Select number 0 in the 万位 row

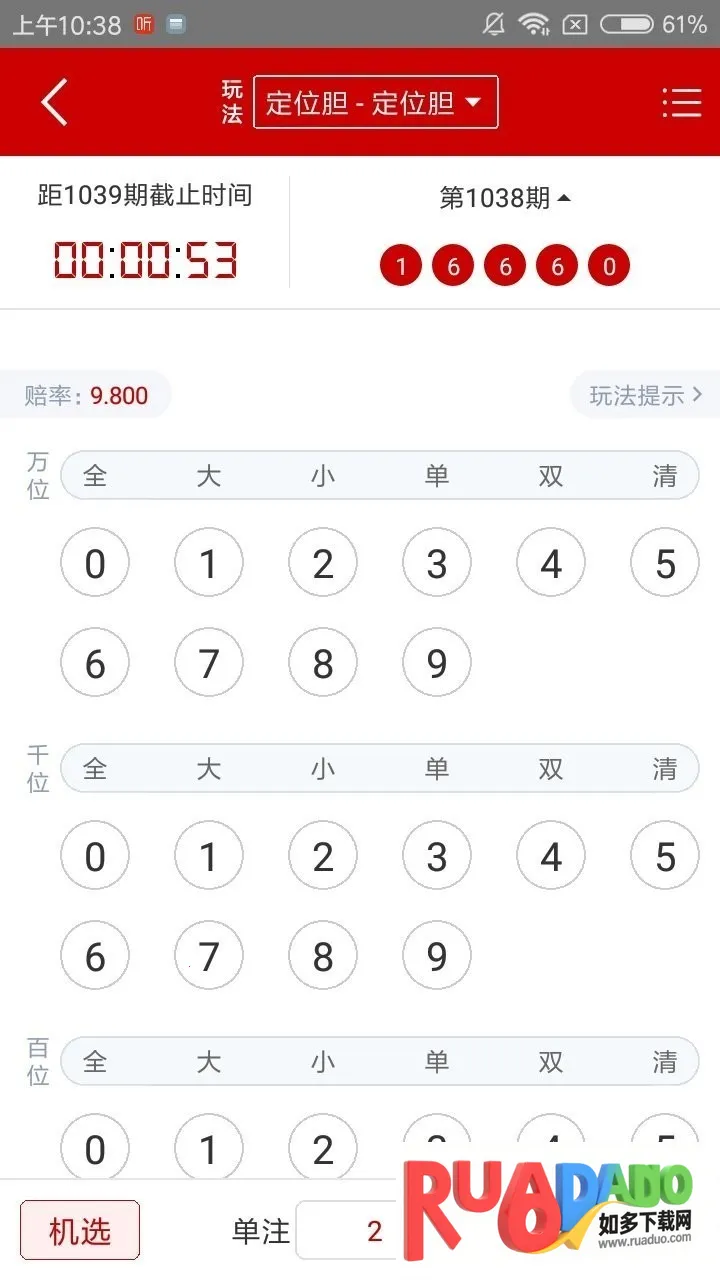(95, 563)
